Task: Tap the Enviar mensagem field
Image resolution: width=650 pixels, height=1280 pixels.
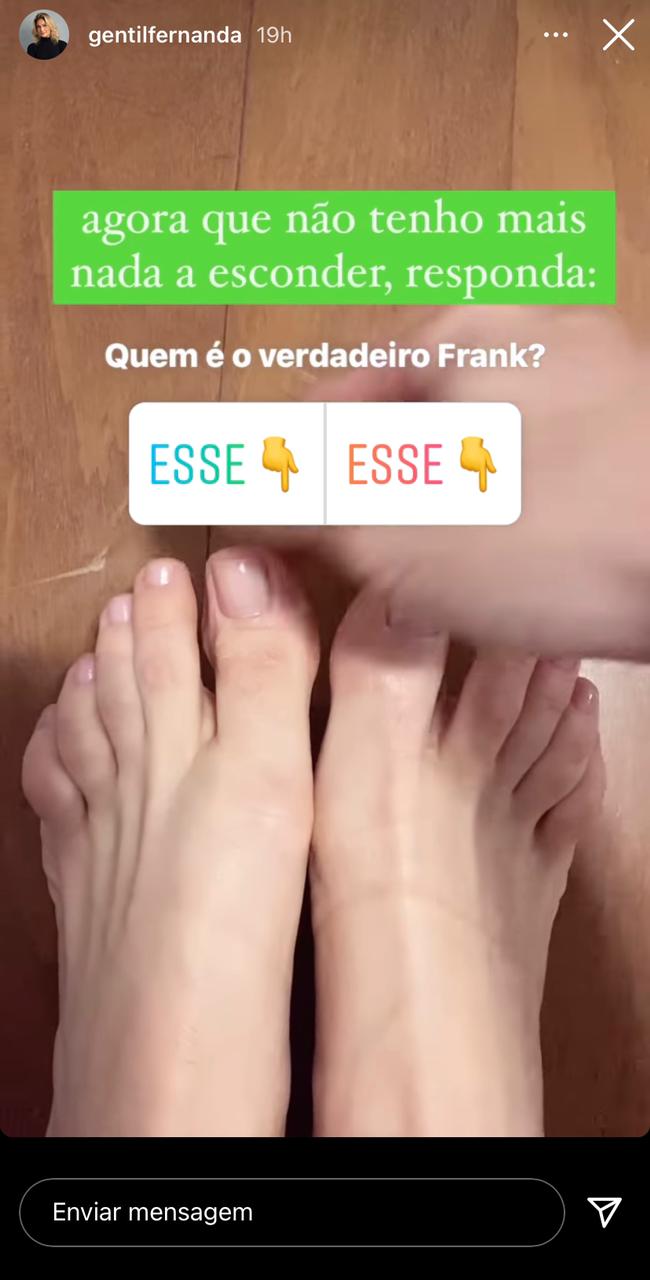Action: (x=291, y=1212)
